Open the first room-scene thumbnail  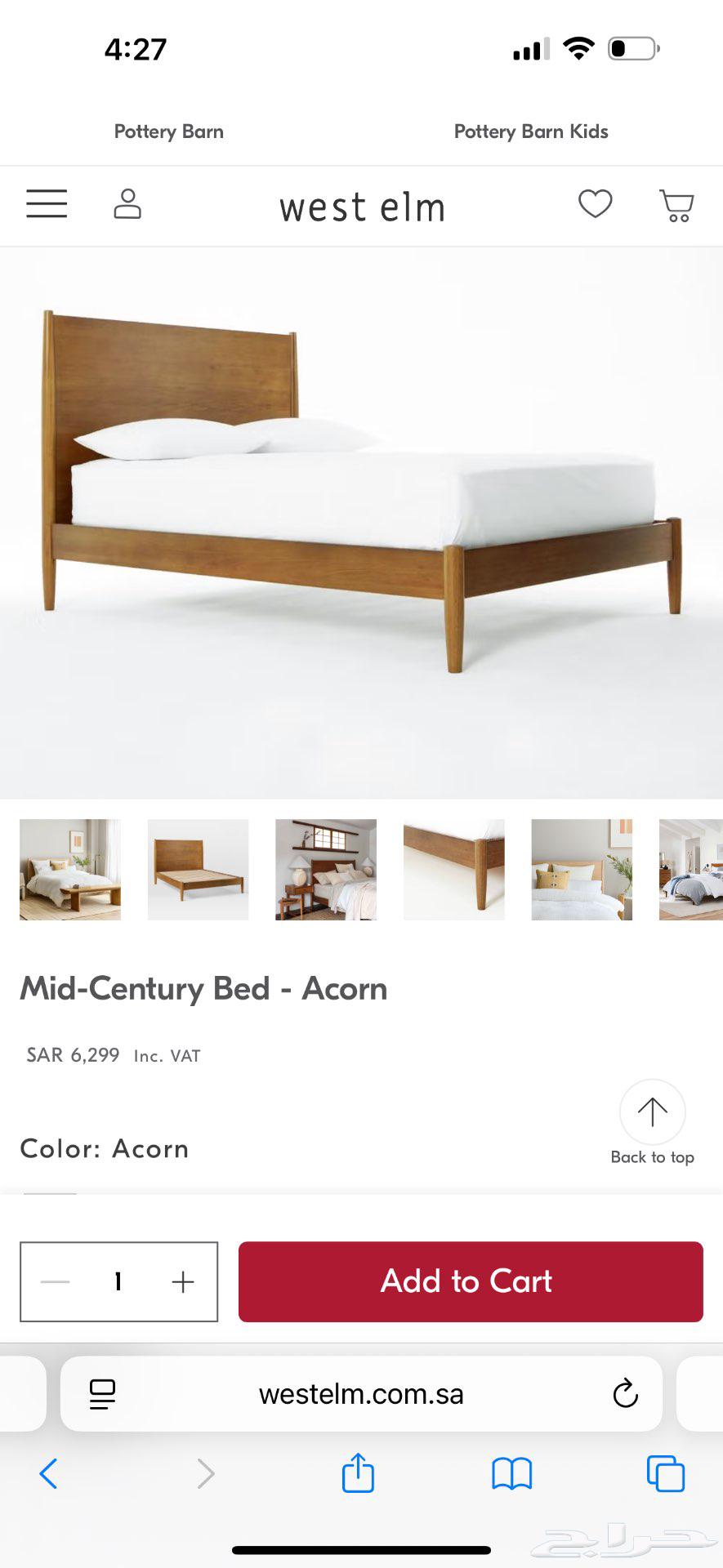70,870
